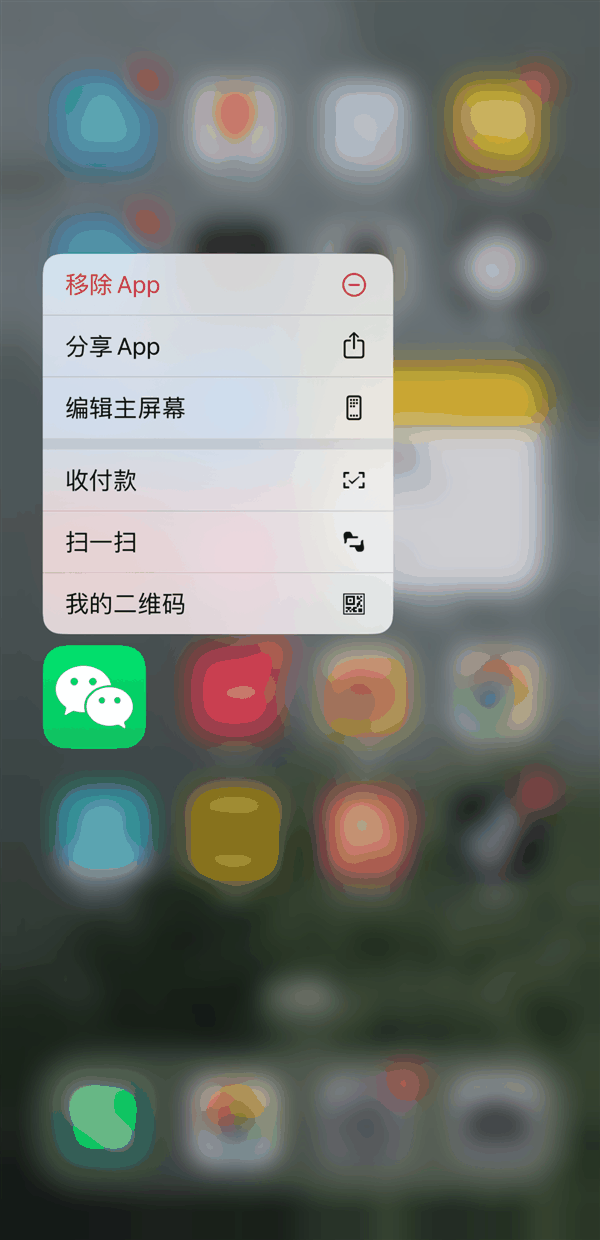600x1240 pixels.
Task: Tap 编辑主屏幕 in the context menu
Action: pos(217,408)
